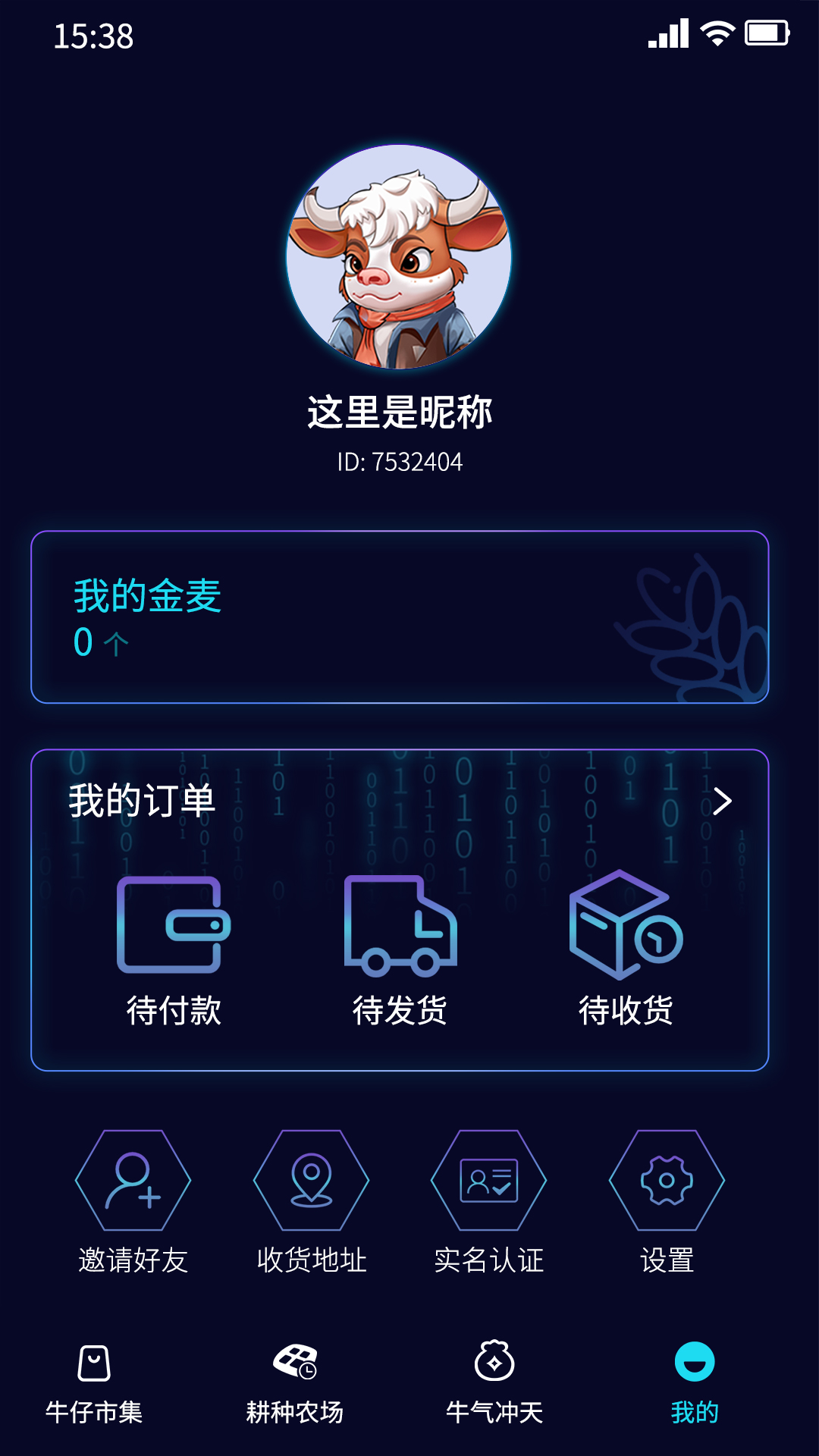
Task: Tap the cow profile avatar
Action: 399,256
